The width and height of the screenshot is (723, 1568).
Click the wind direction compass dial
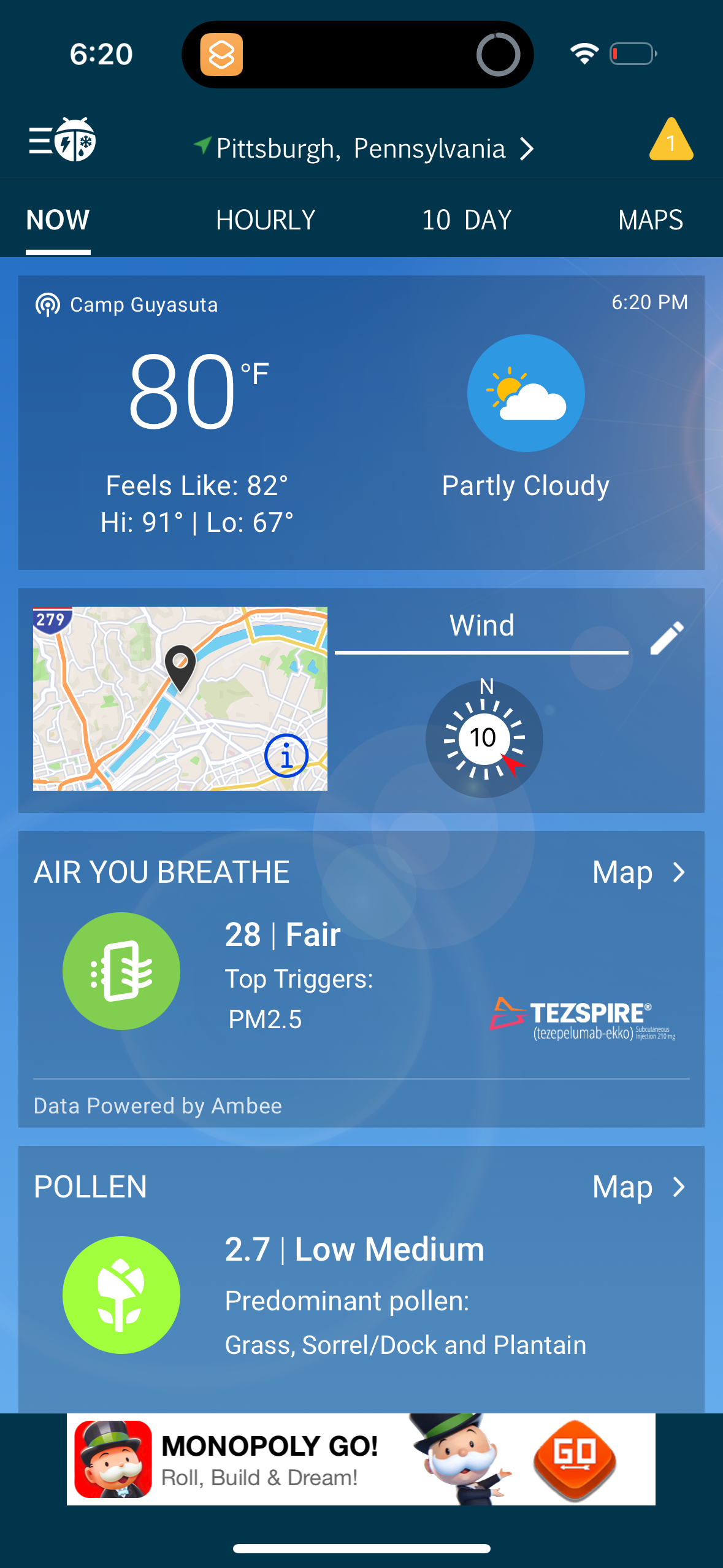tap(484, 739)
